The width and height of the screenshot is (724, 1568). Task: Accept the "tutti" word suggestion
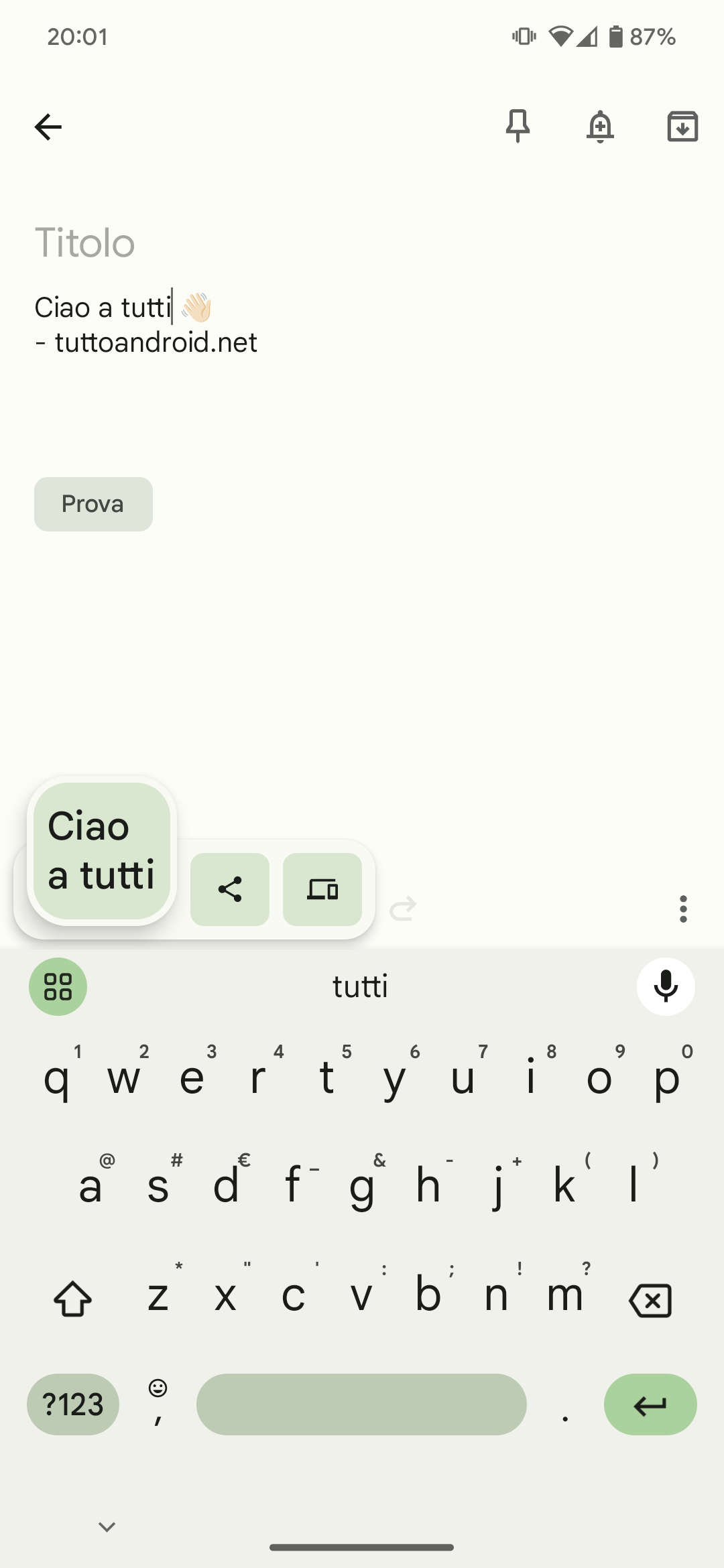[361, 986]
